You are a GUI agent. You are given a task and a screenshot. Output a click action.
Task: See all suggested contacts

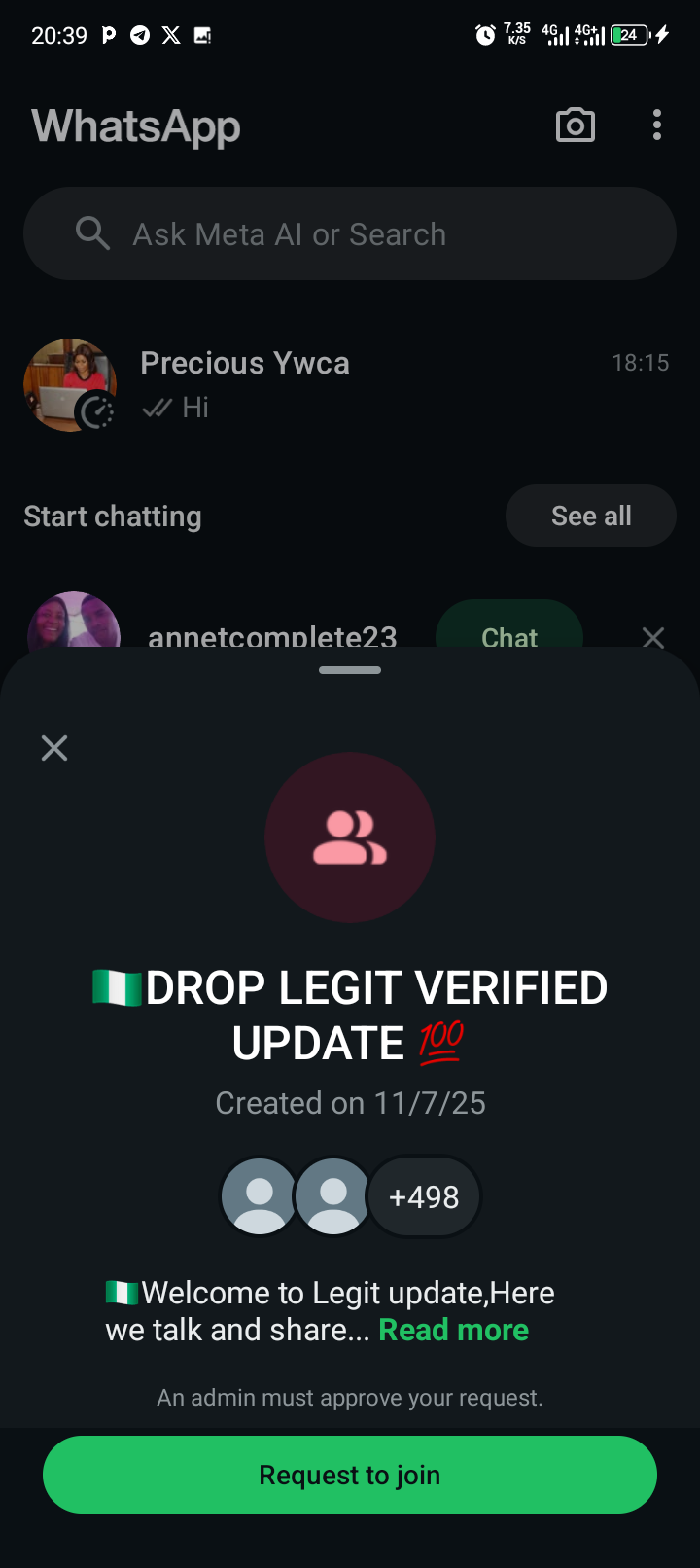(590, 516)
